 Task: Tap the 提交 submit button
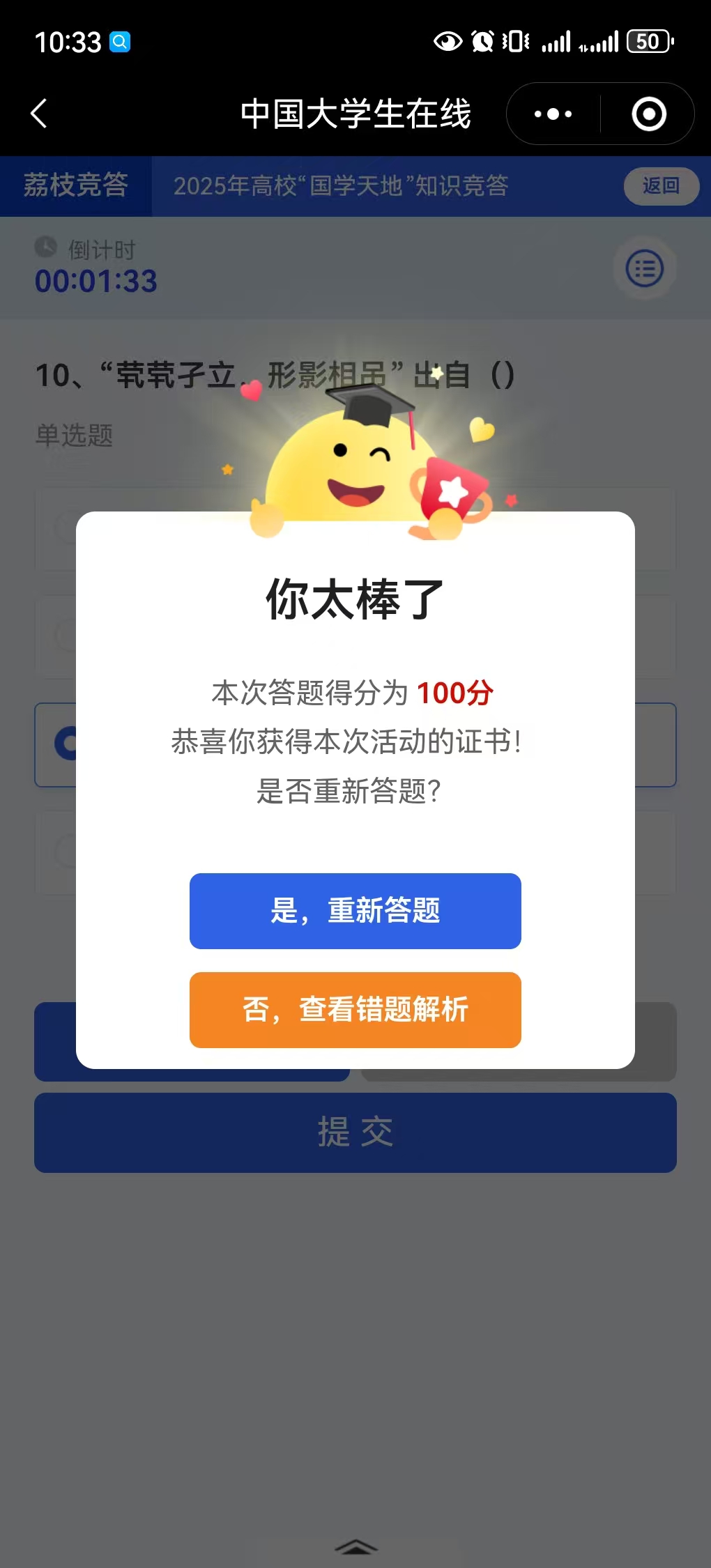tap(355, 1132)
